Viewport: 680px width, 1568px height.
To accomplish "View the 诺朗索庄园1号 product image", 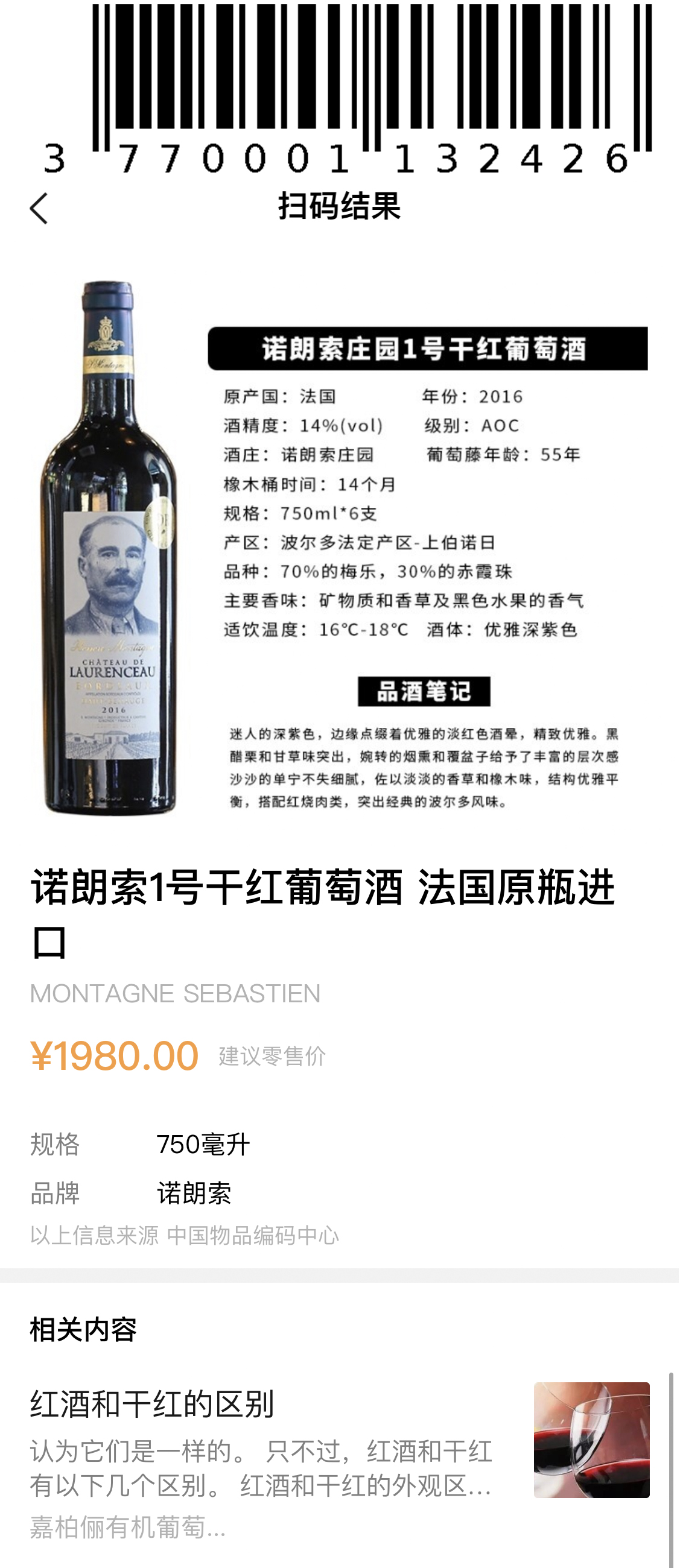I will click(x=338, y=547).
